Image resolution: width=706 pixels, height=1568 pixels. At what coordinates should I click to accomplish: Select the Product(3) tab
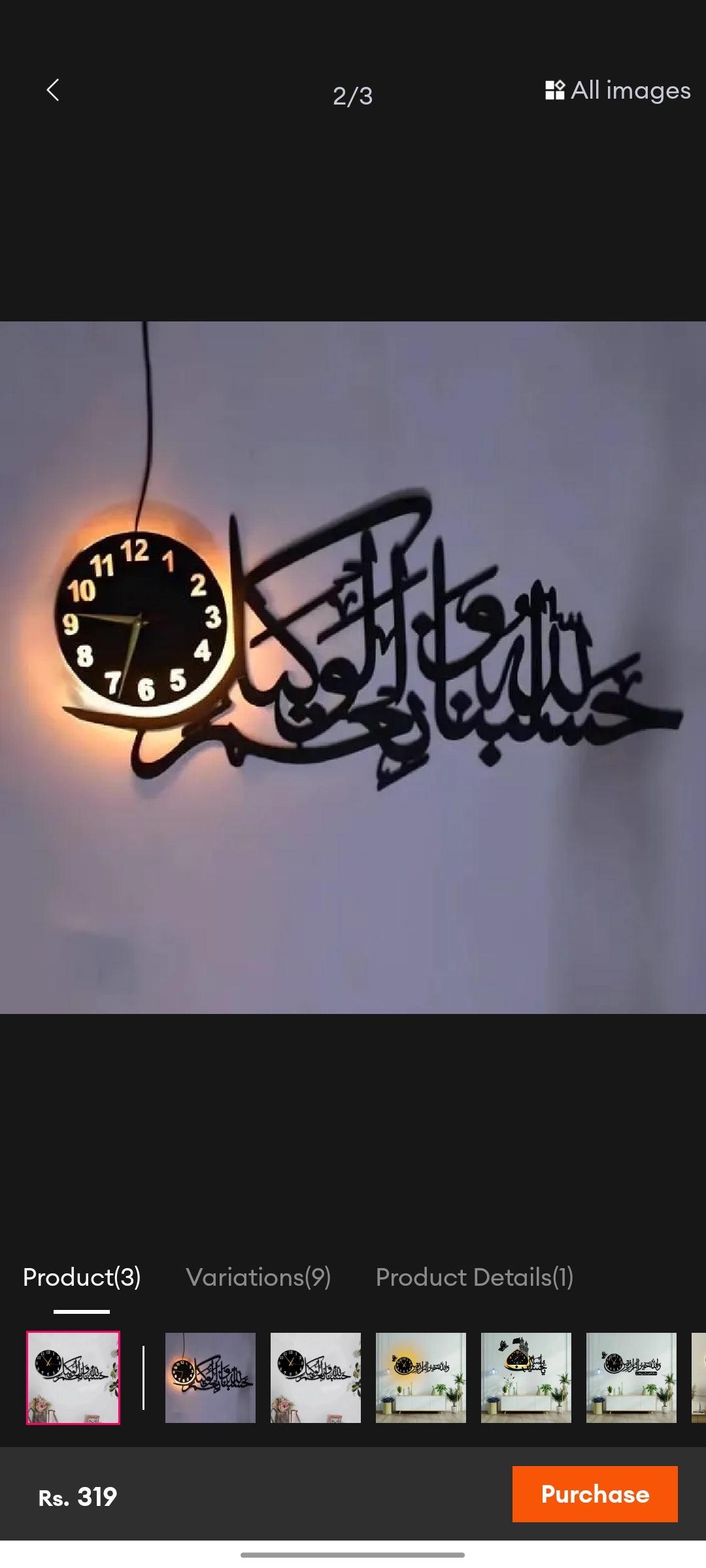click(82, 1277)
